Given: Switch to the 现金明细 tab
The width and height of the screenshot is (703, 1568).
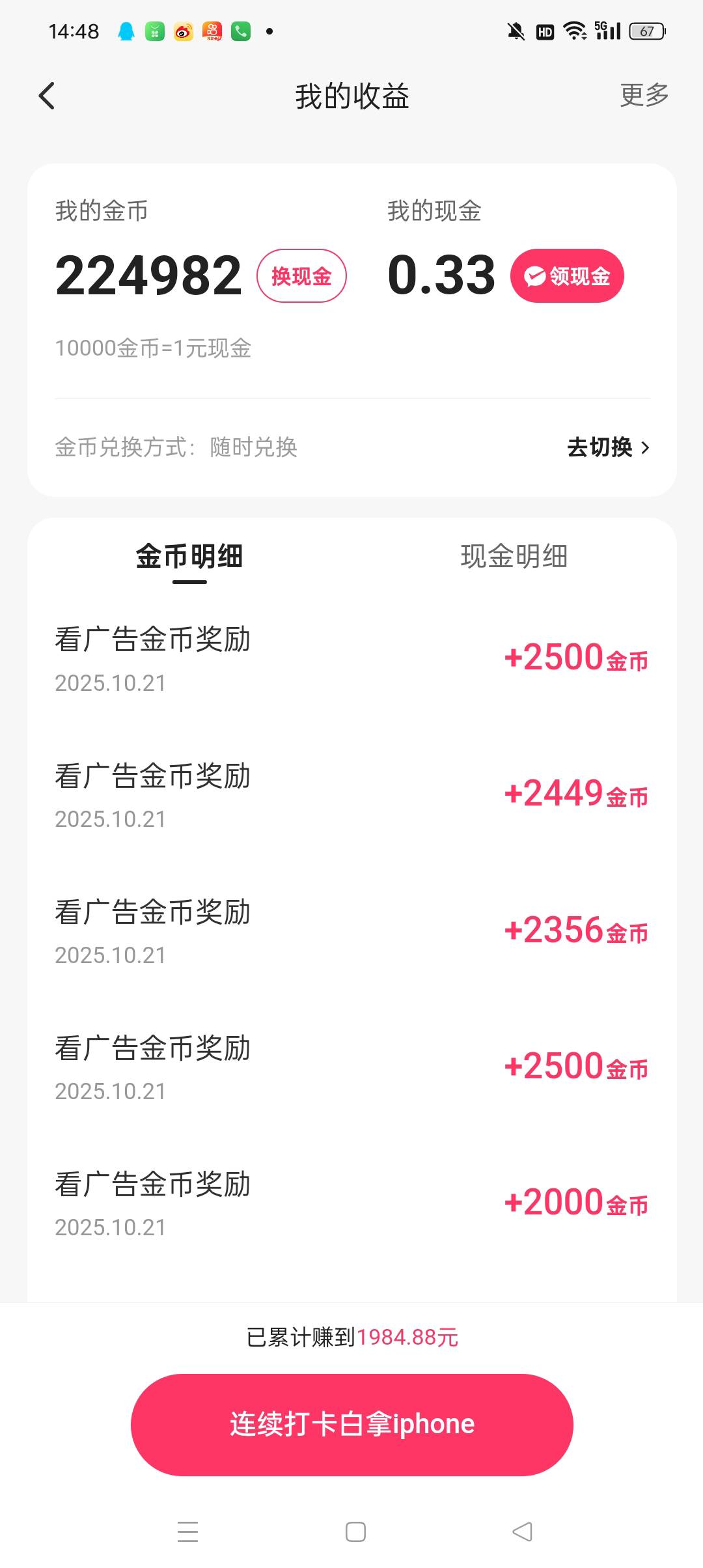Looking at the screenshot, I should click(514, 557).
